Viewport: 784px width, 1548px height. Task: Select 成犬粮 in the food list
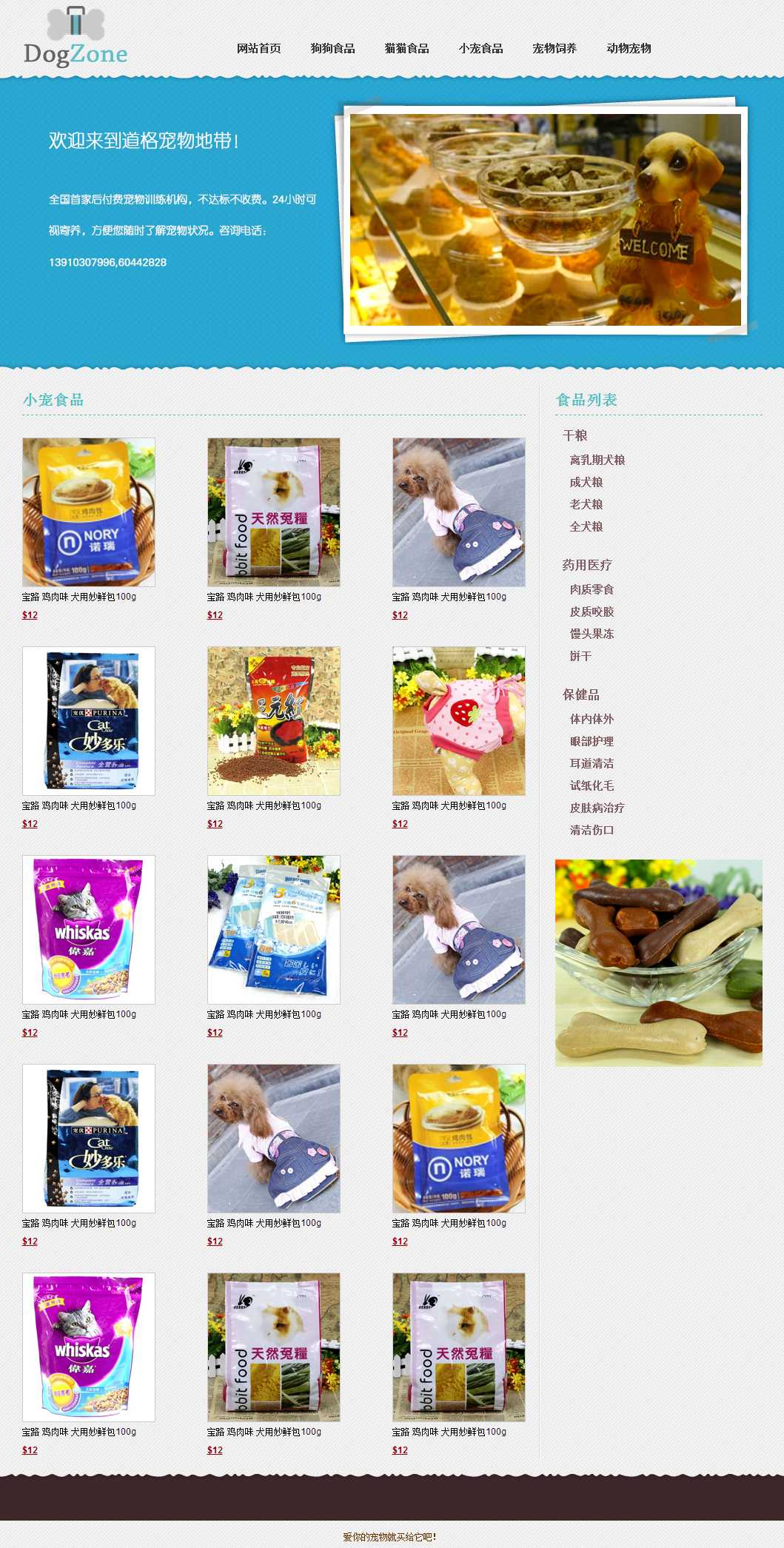(x=586, y=482)
